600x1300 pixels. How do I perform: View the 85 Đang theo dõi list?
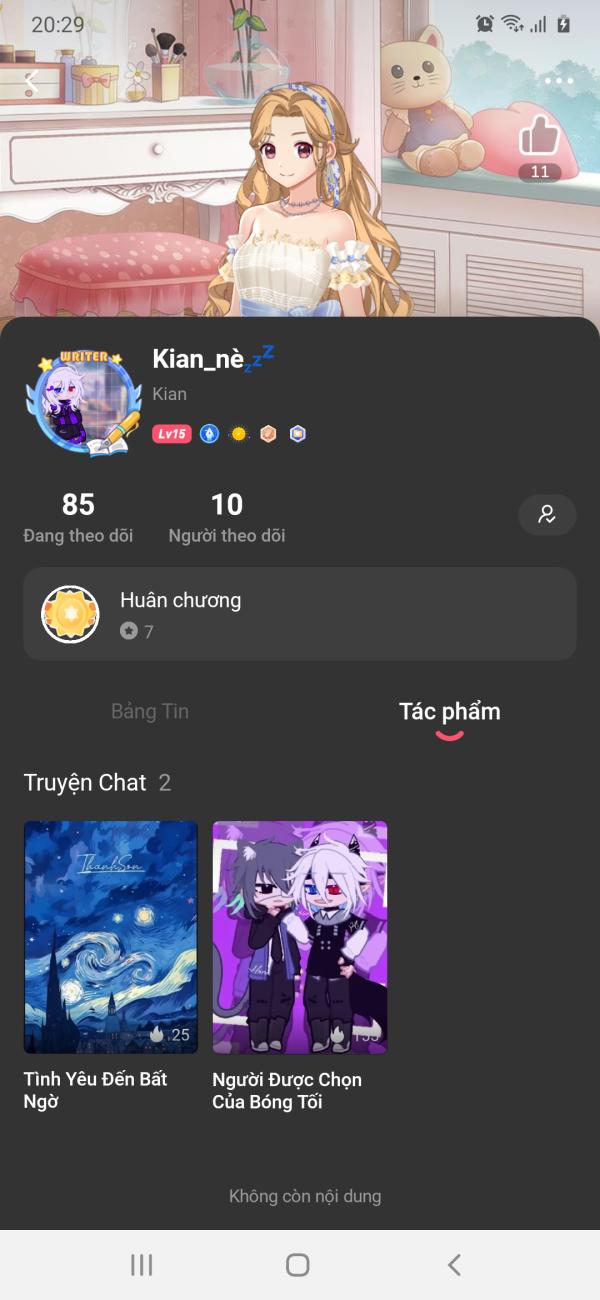78,517
